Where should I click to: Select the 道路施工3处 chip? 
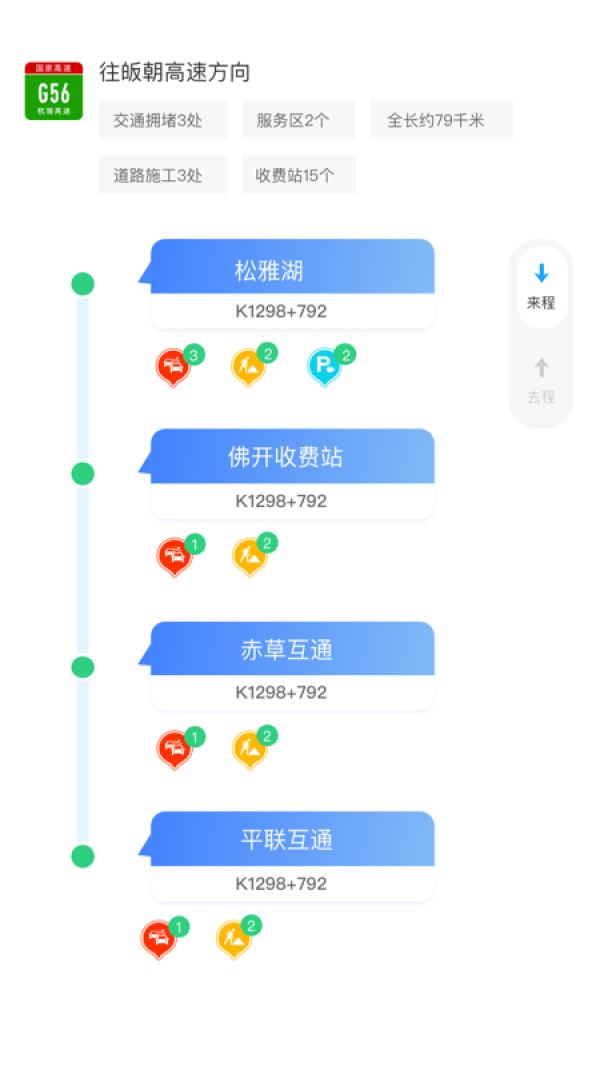pos(163,175)
